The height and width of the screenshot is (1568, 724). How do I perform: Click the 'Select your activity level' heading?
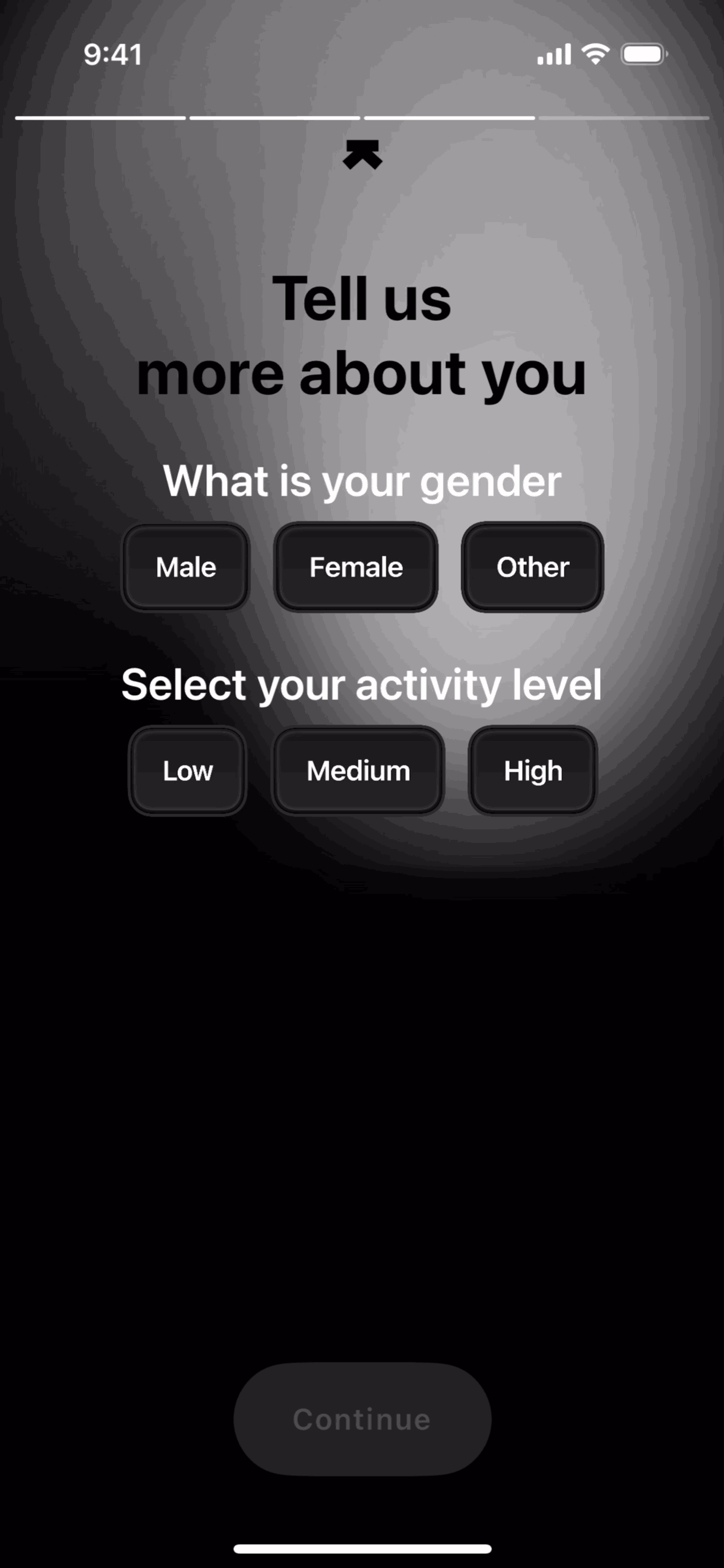click(362, 685)
